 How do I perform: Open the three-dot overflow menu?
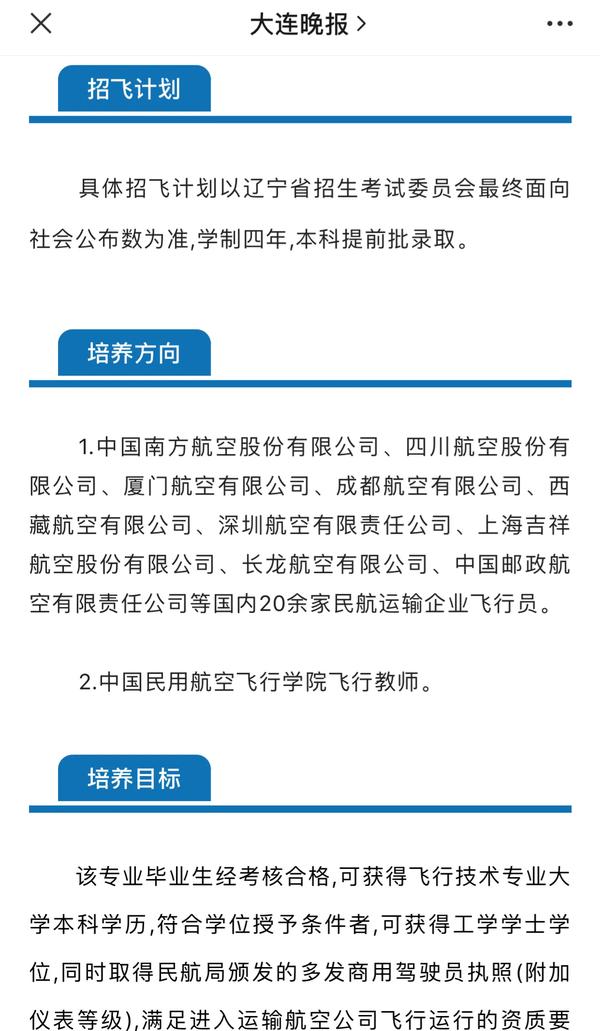[x=559, y=24]
